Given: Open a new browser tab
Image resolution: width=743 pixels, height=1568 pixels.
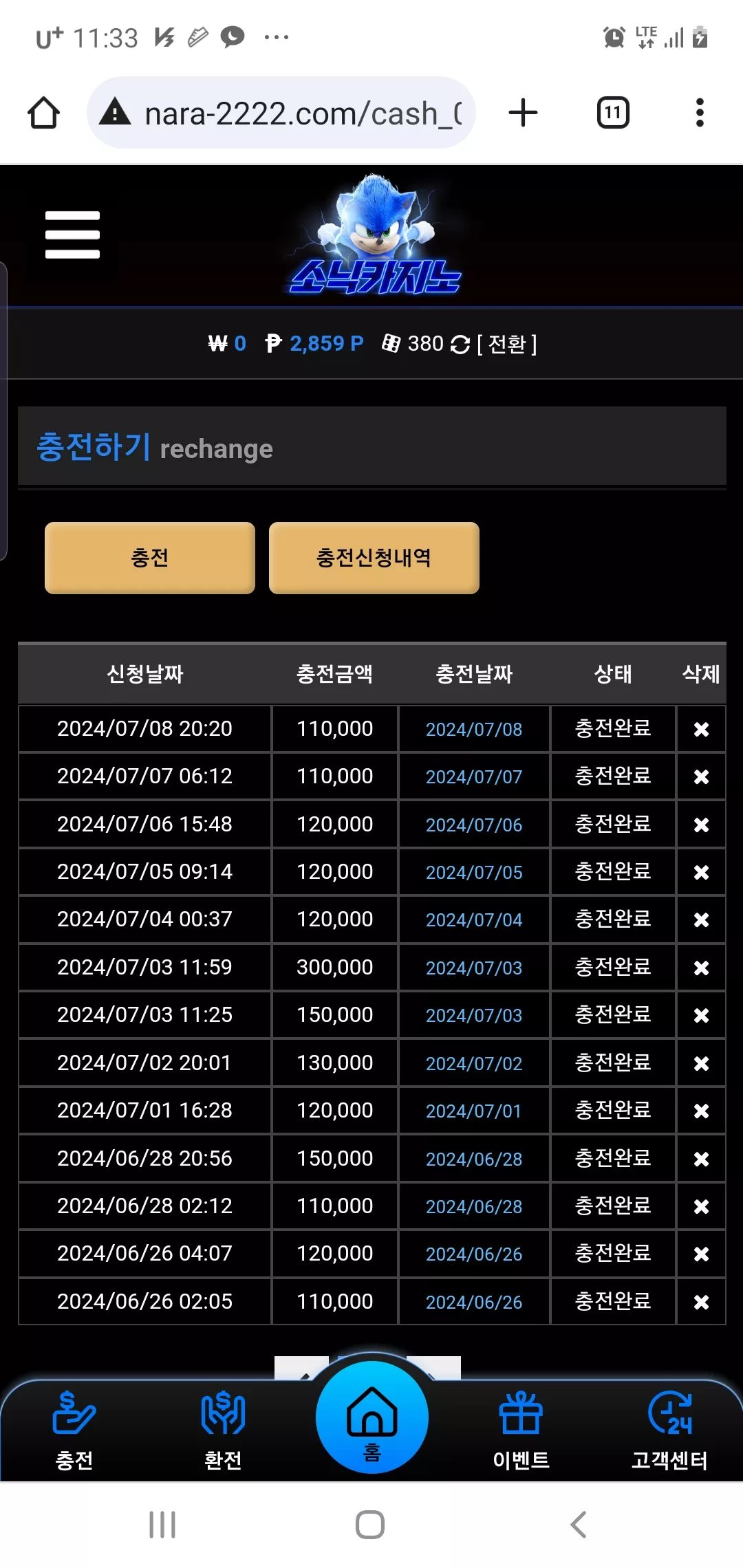Looking at the screenshot, I should pyautogui.click(x=523, y=113).
